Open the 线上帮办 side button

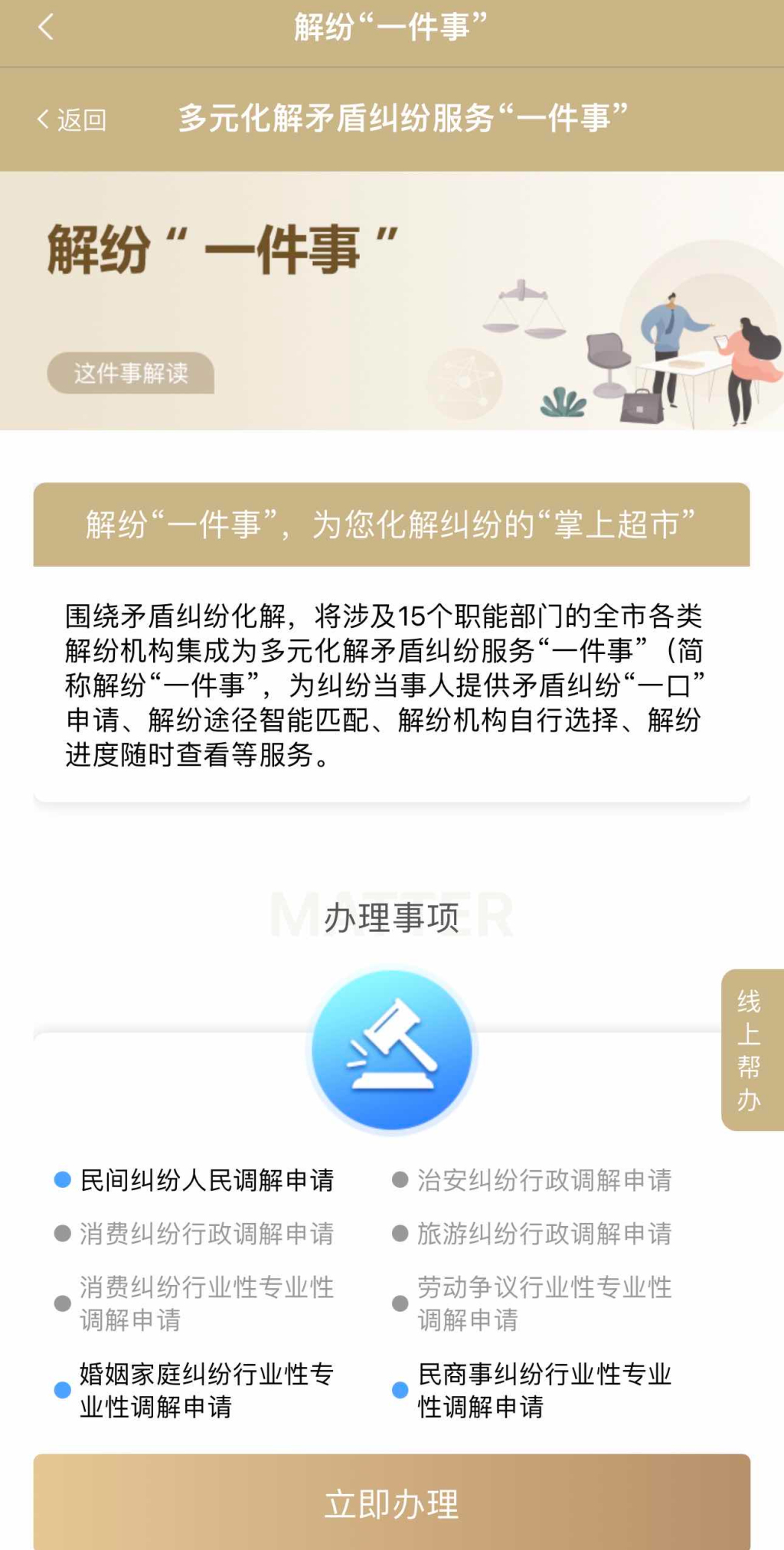point(750,1049)
